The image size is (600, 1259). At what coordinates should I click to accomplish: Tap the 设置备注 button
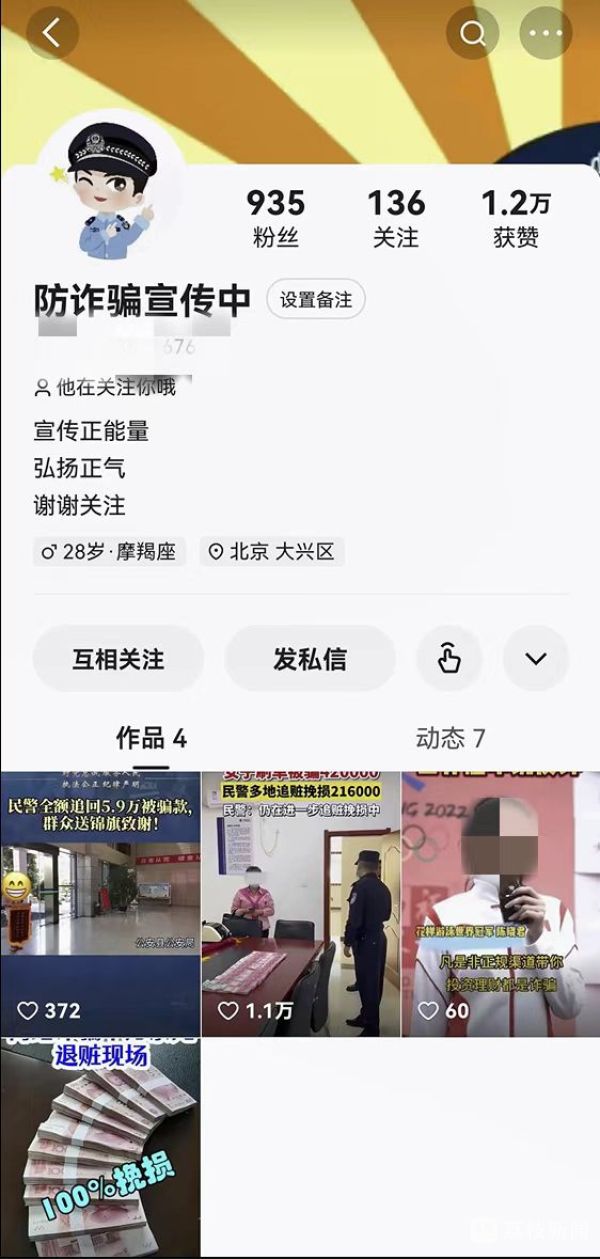point(316,300)
